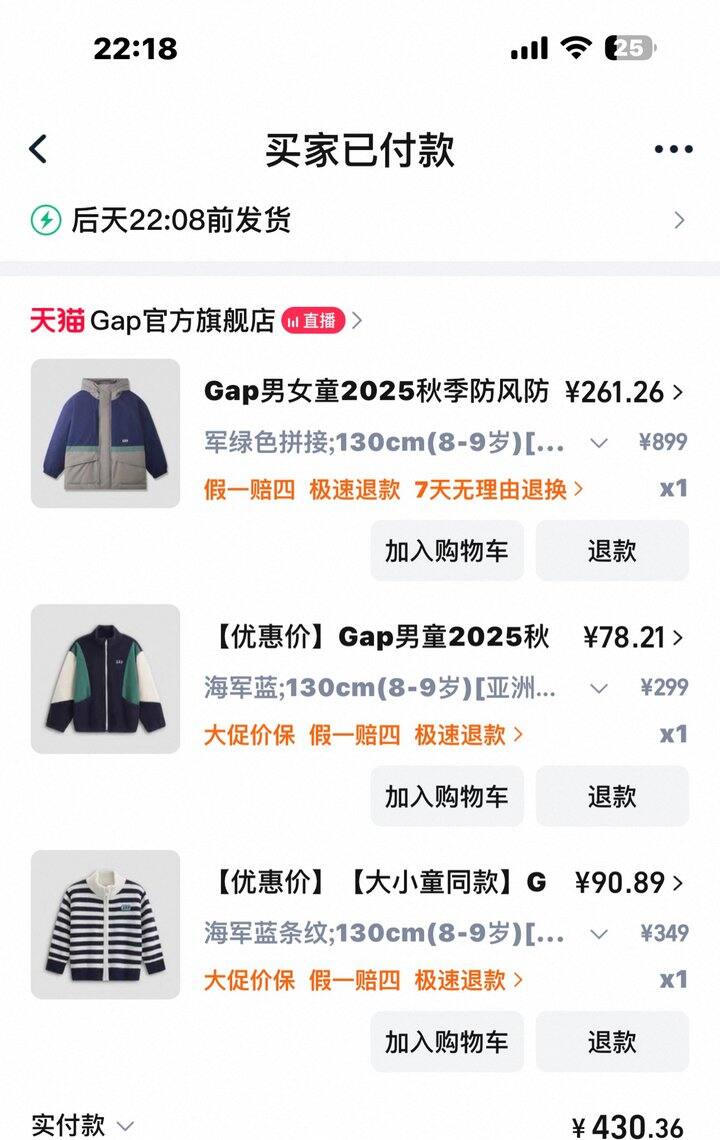Request 退款 for the ¥78.21 item
Image resolution: width=720 pixels, height=1140 pixels.
(x=612, y=795)
